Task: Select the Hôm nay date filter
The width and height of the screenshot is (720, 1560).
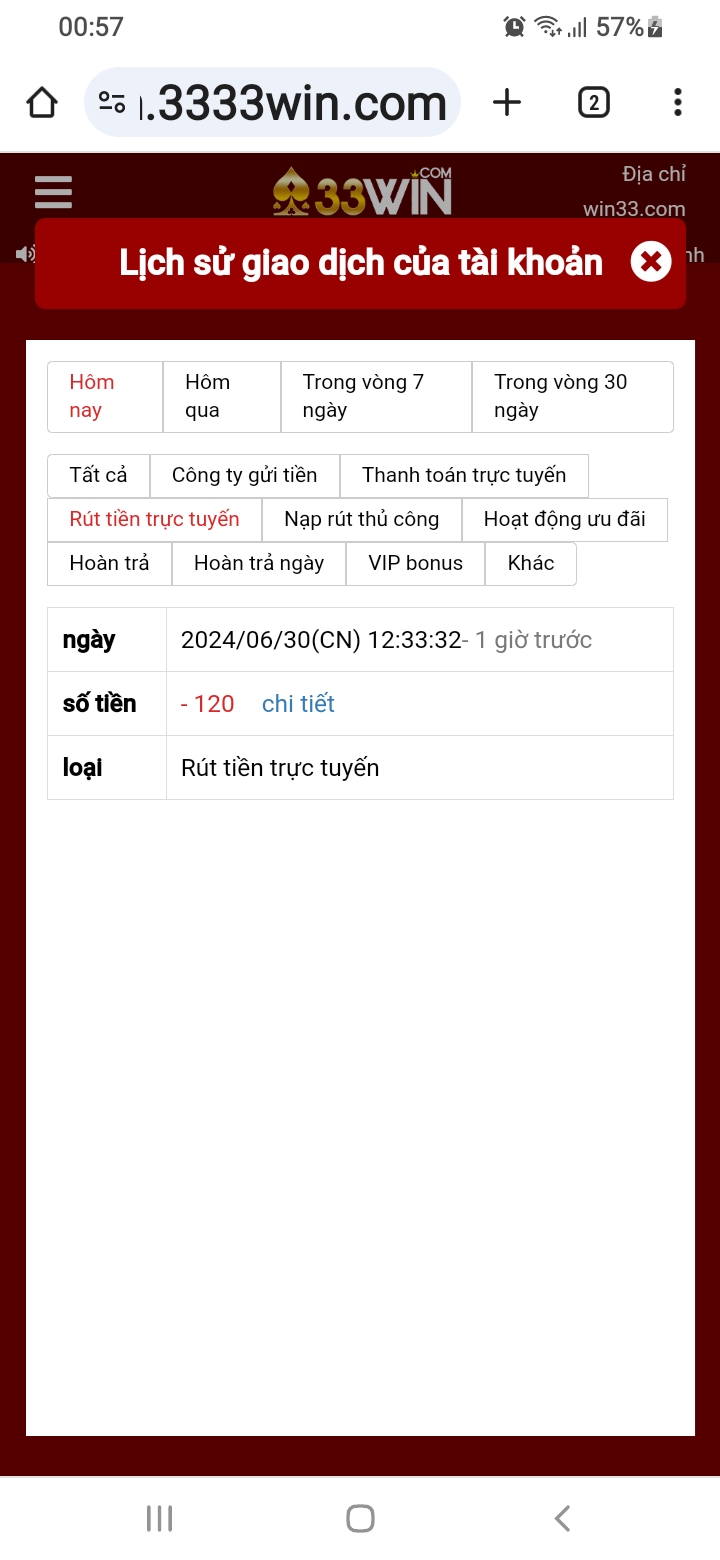Action: pyautogui.click(x=105, y=397)
